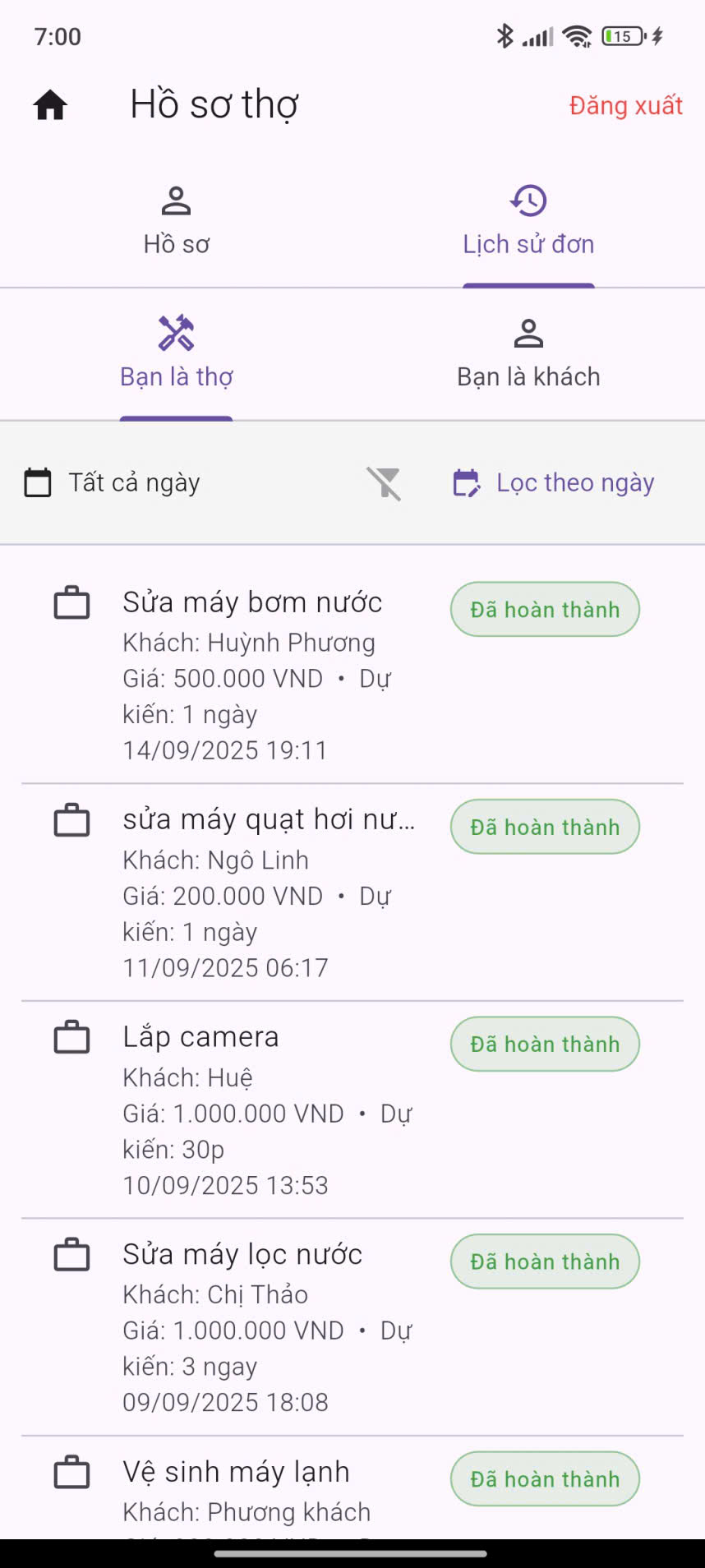This screenshot has width=705, height=1568.
Task: Clear the date filter icon
Action: (x=384, y=483)
